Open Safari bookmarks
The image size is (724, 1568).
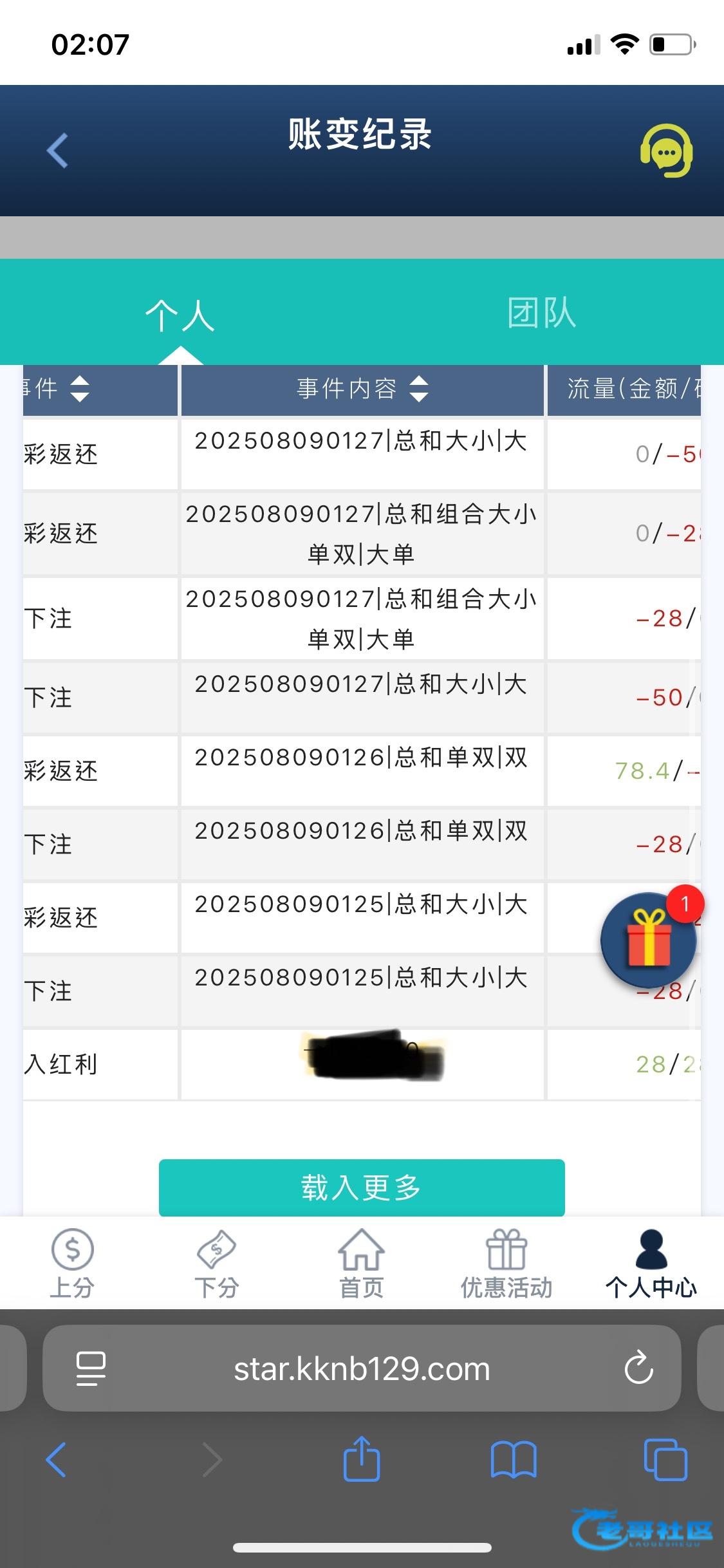coord(513,1459)
